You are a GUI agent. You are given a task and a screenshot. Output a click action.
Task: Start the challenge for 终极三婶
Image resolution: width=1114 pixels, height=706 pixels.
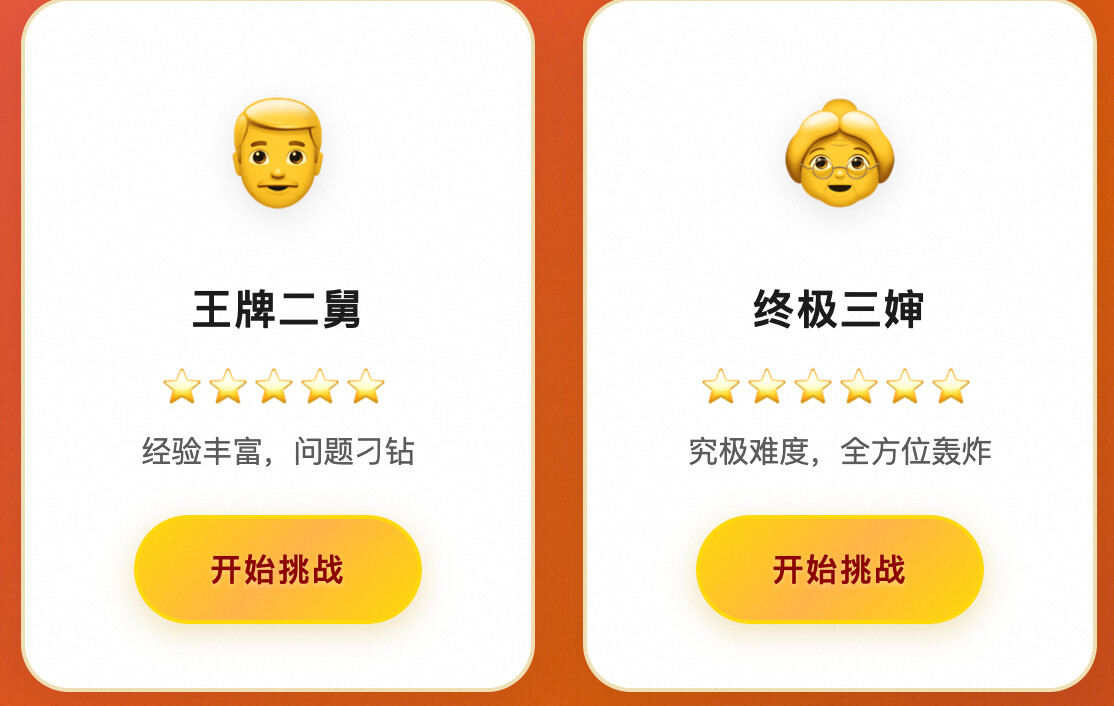point(839,570)
